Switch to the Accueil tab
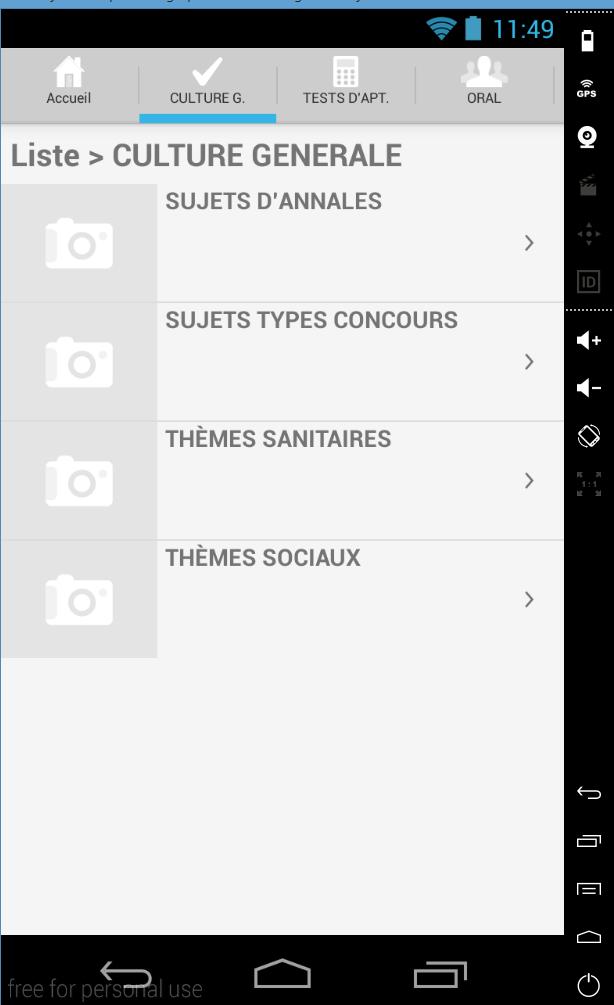Screen dimensions: 614x1005 [x=68, y=82]
